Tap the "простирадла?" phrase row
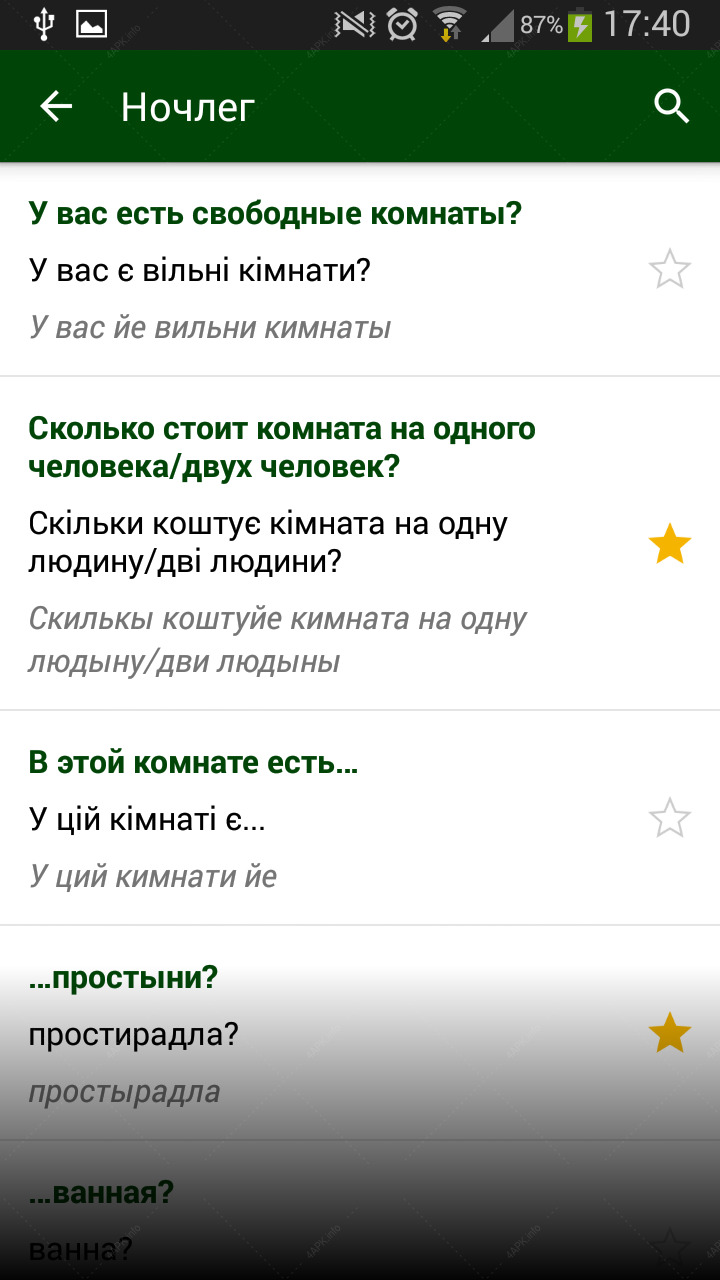Image resolution: width=720 pixels, height=1280 pixels. (x=360, y=1033)
